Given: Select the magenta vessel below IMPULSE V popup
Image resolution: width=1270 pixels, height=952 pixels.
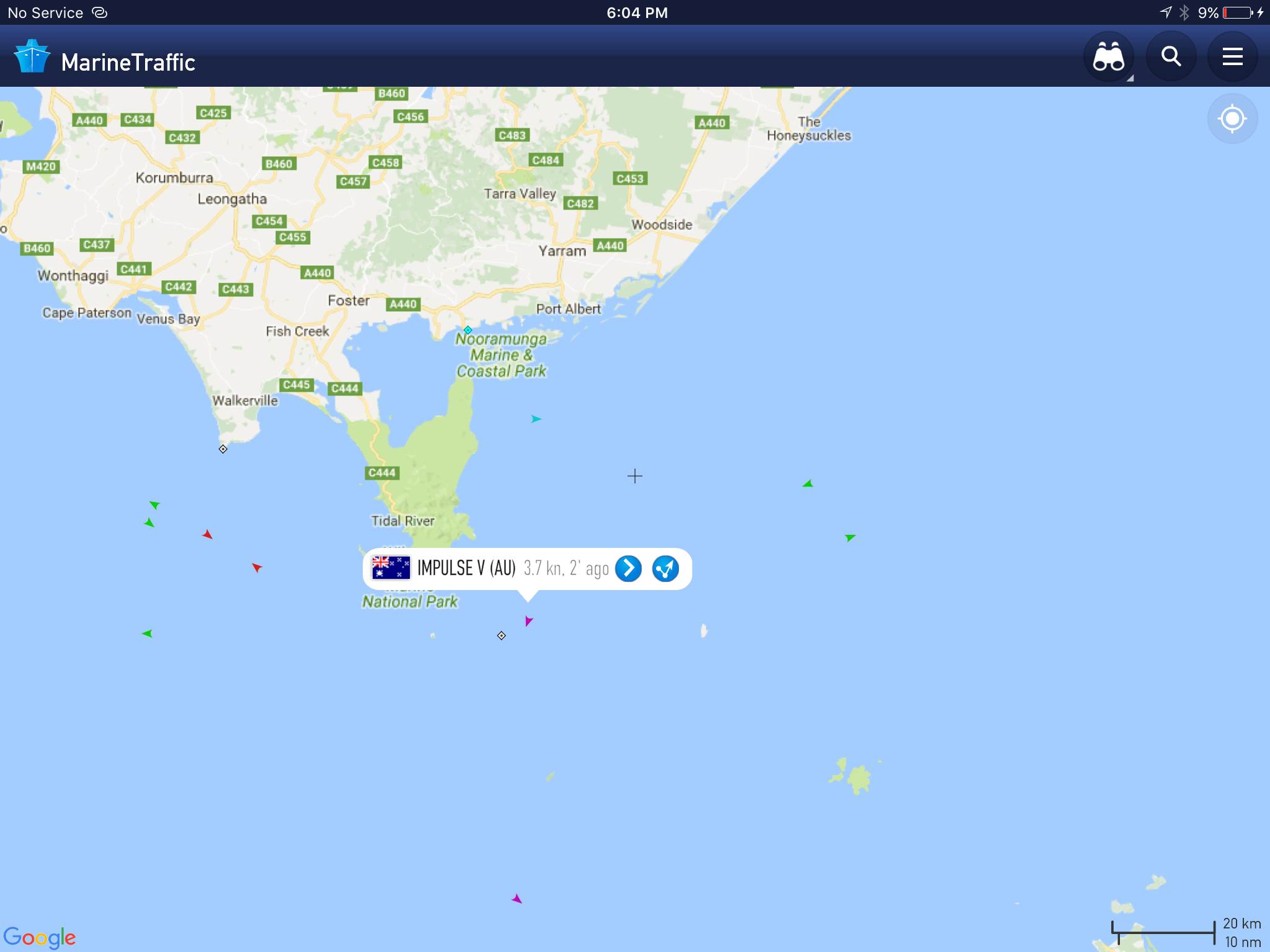Looking at the screenshot, I should 528,621.
